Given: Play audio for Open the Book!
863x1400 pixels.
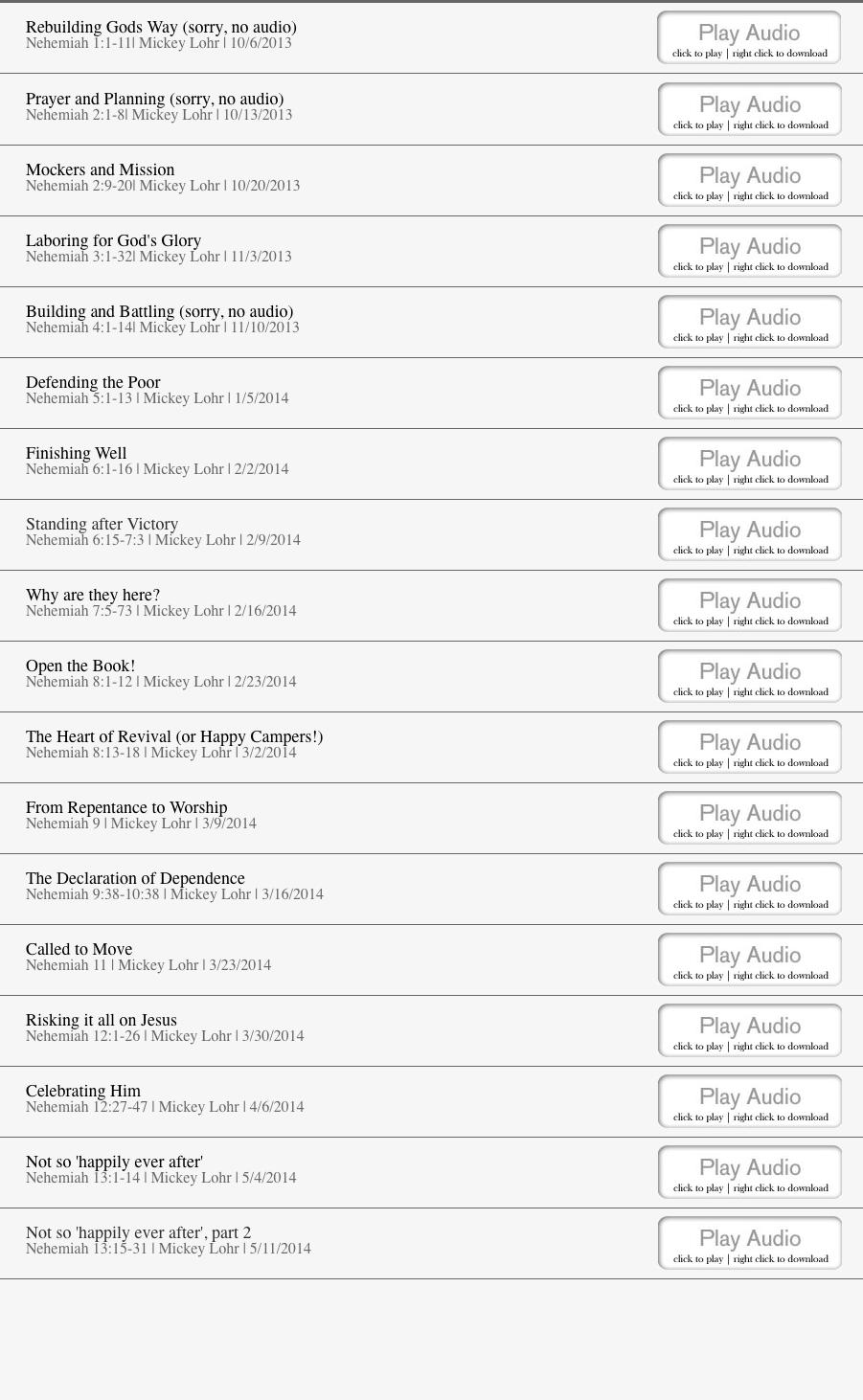Looking at the screenshot, I should 749,676.
